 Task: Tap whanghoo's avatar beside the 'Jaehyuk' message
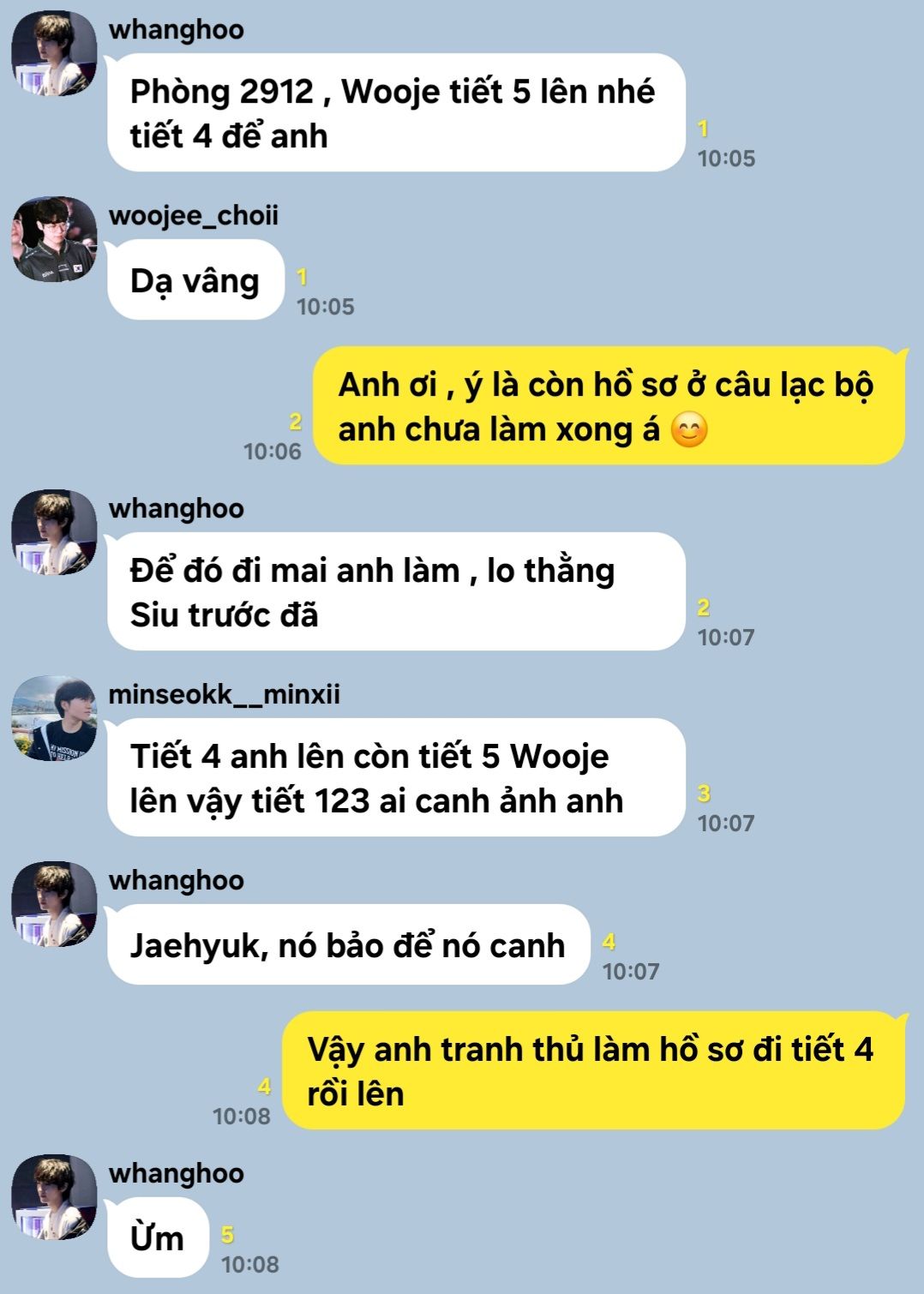point(53,904)
